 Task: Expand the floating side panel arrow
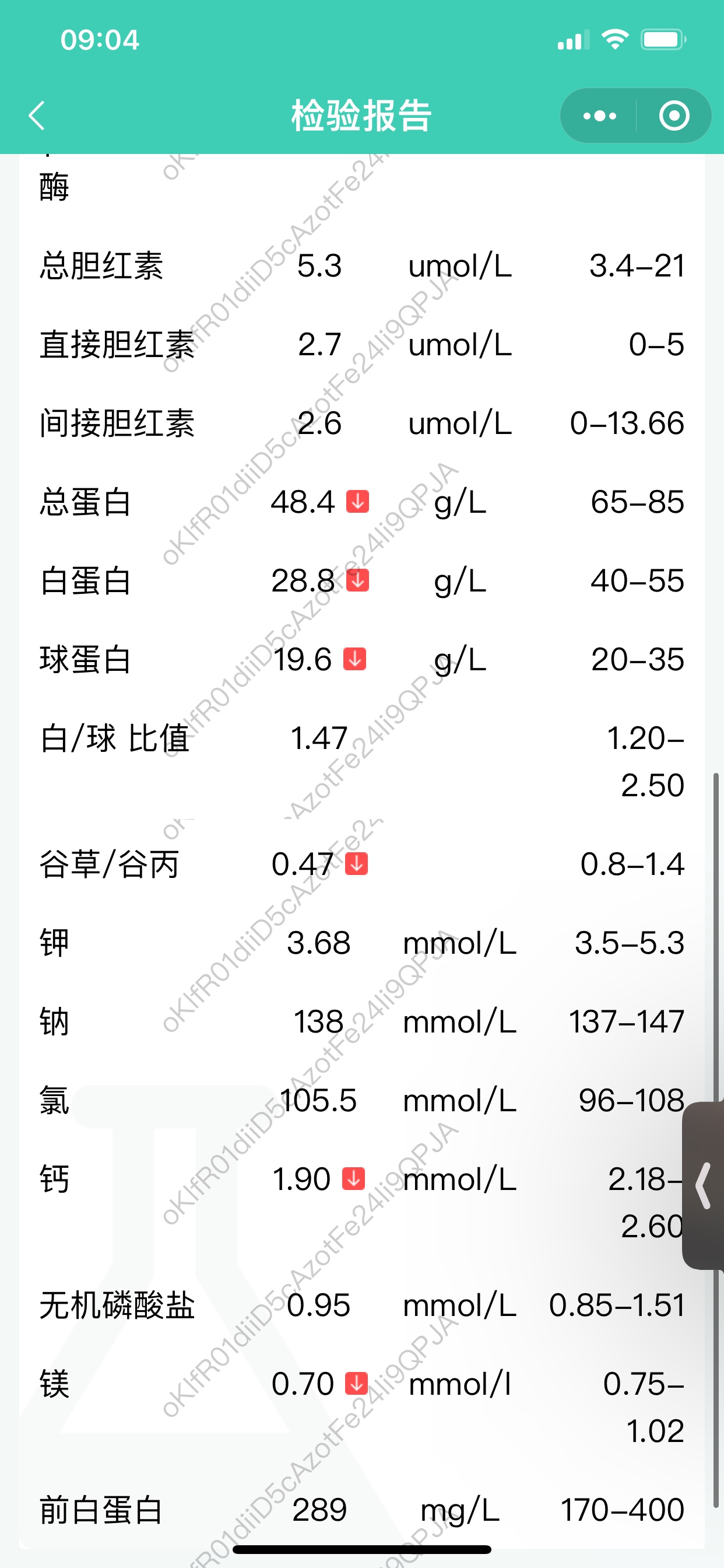(x=704, y=1186)
